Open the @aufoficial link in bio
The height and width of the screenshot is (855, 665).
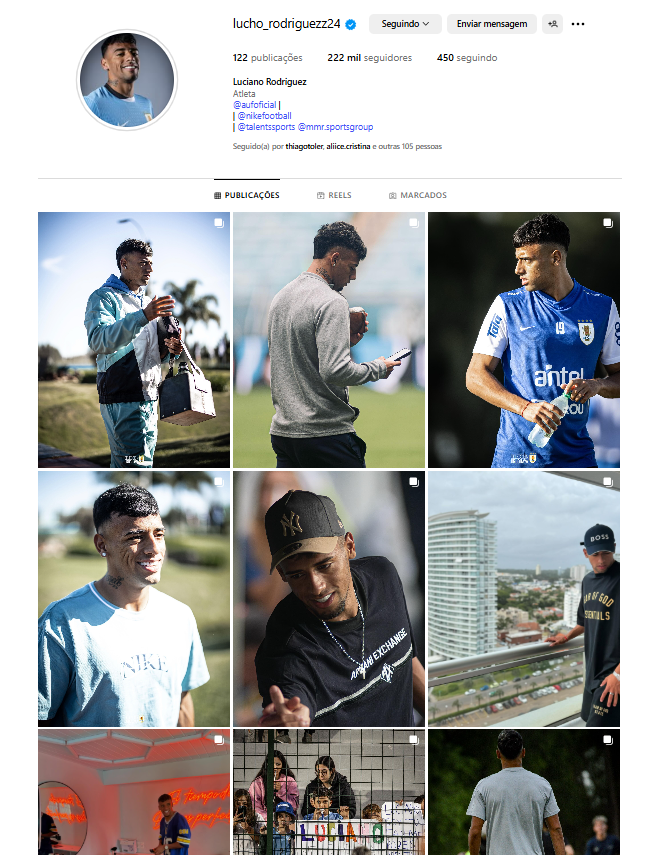coord(254,104)
